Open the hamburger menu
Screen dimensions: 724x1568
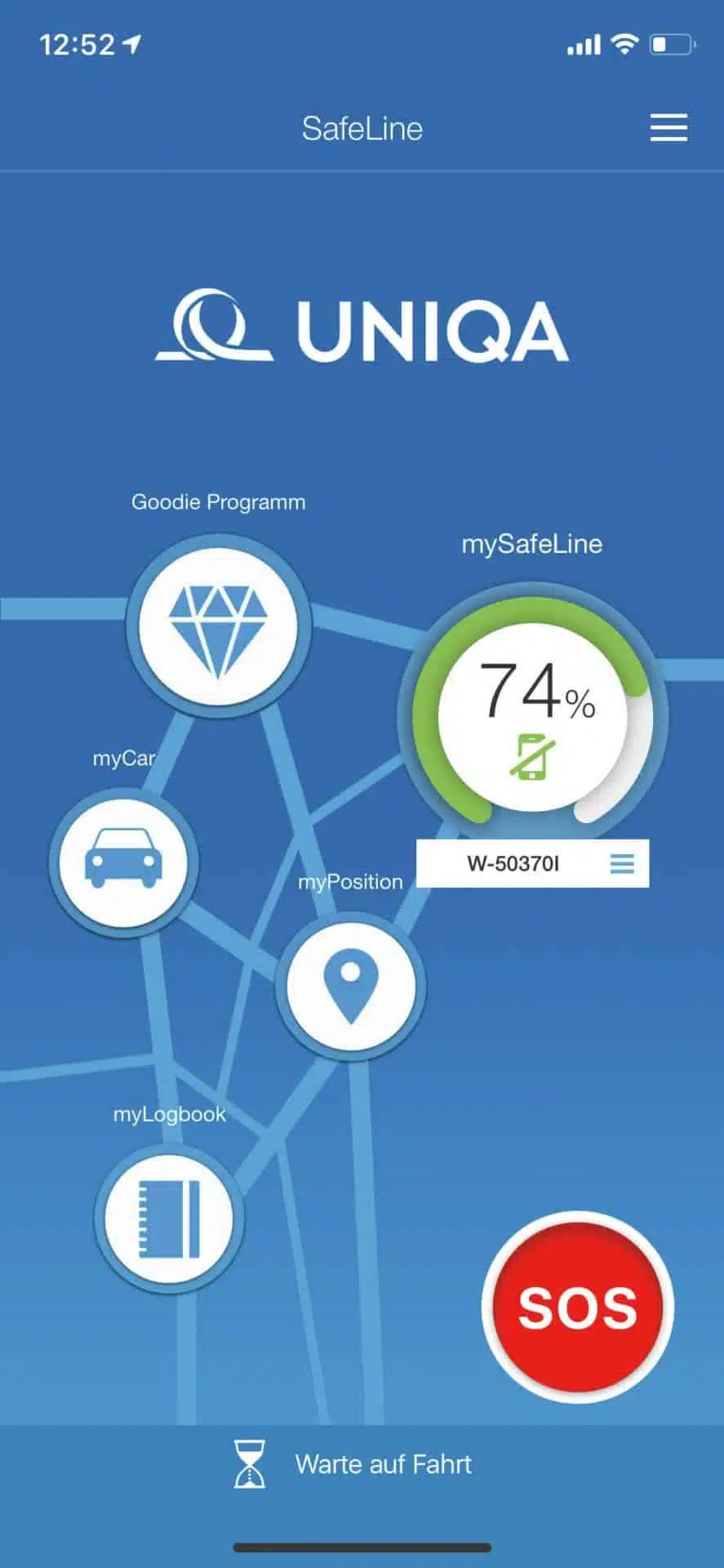pos(668,128)
